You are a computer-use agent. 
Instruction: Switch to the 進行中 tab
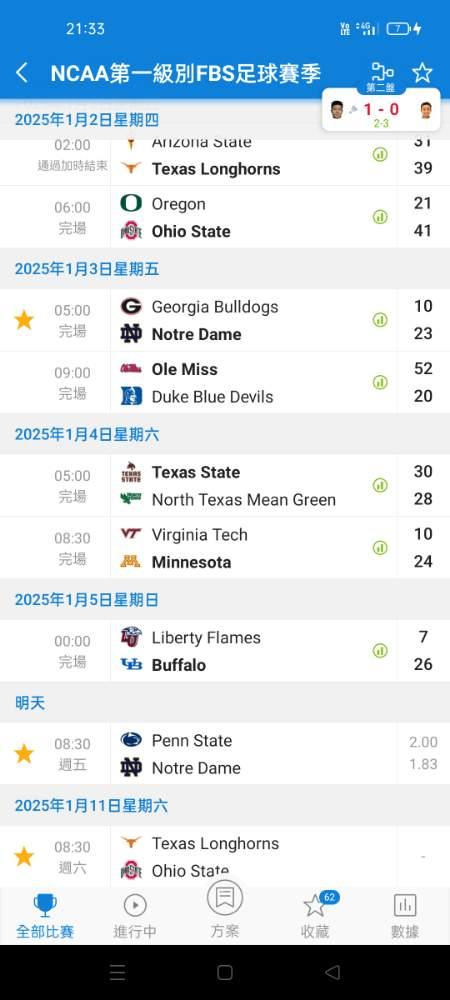coord(134,916)
